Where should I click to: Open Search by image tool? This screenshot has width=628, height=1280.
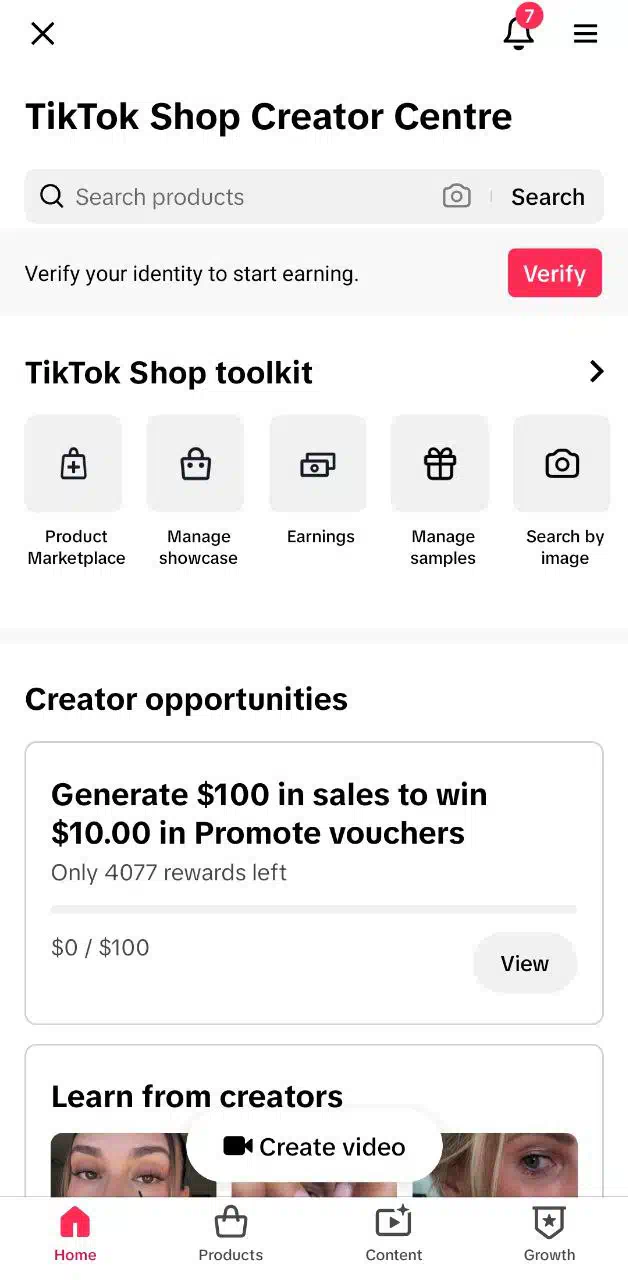point(564,492)
